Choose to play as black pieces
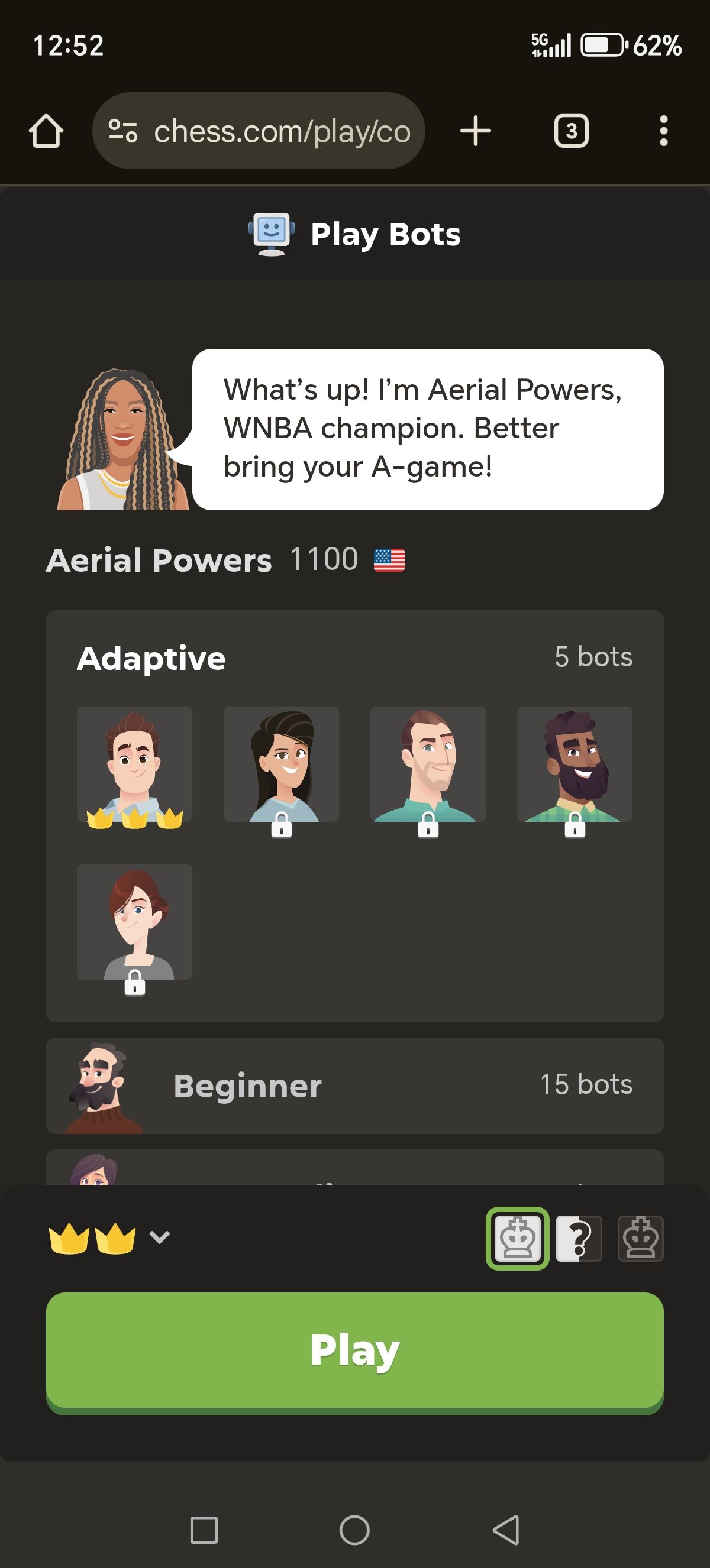 pos(640,1238)
